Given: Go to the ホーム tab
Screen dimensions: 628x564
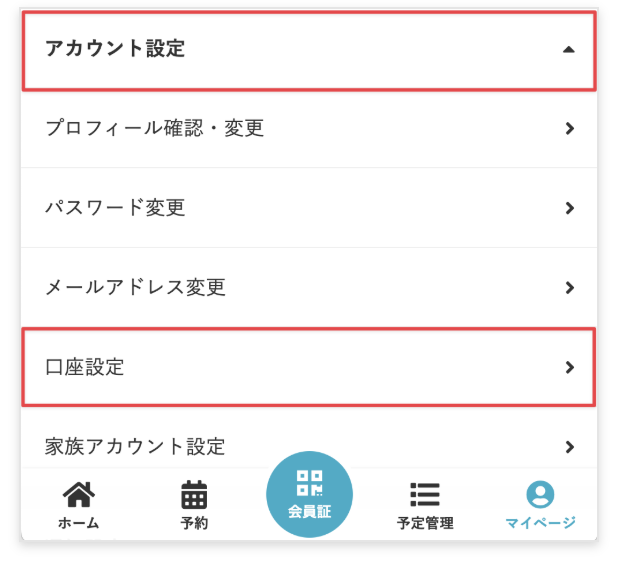Looking at the screenshot, I should [x=78, y=505].
